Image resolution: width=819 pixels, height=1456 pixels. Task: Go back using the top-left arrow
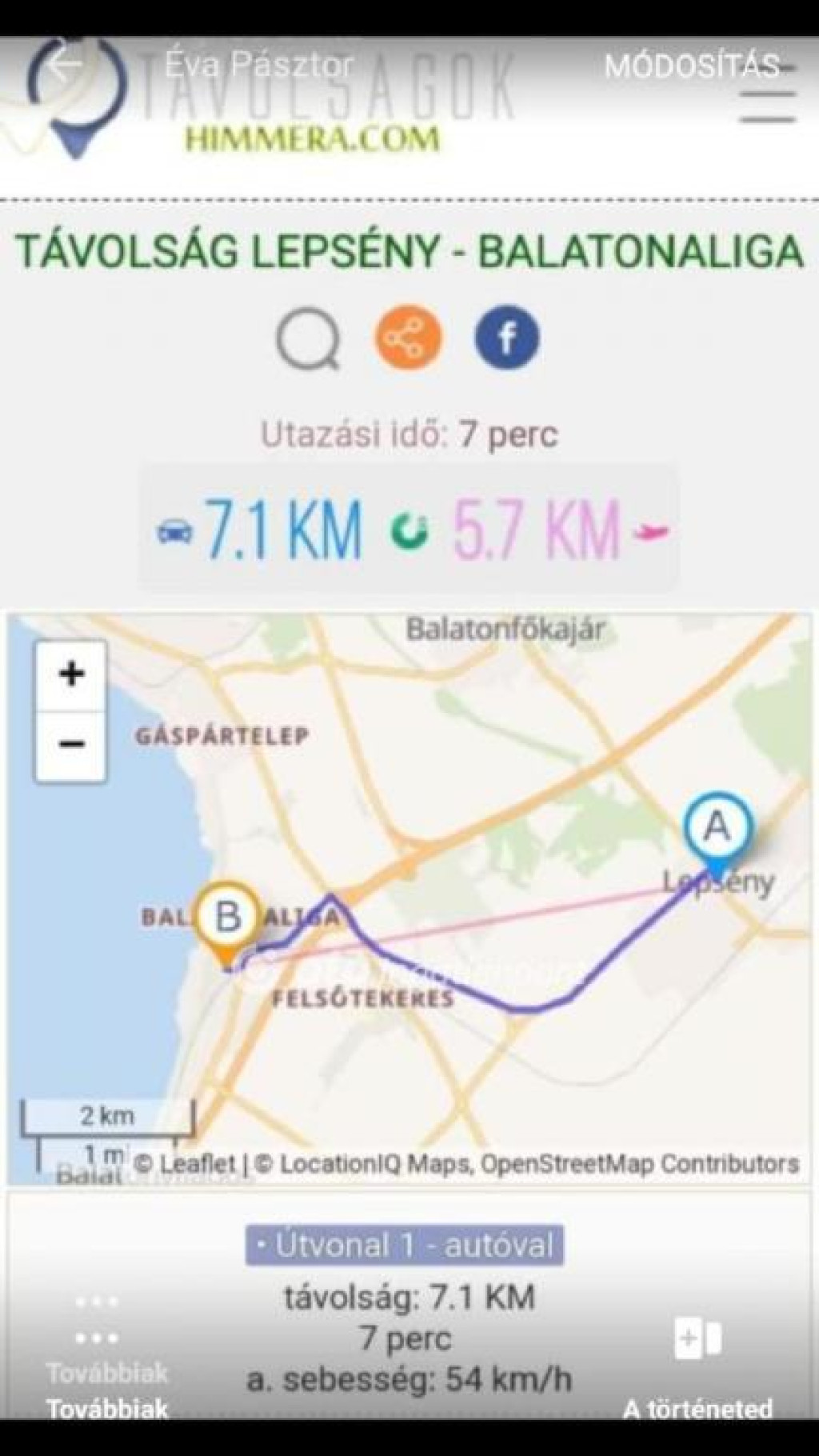click(64, 64)
